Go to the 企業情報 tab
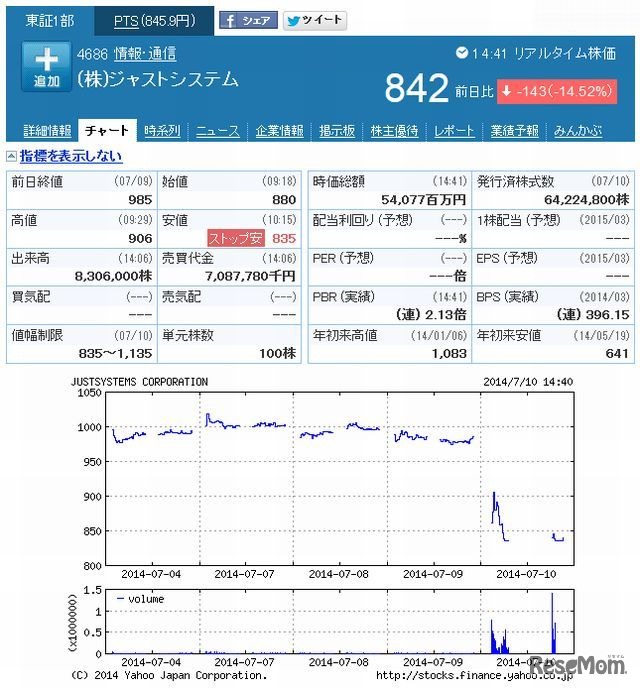 click(x=279, y=131)
